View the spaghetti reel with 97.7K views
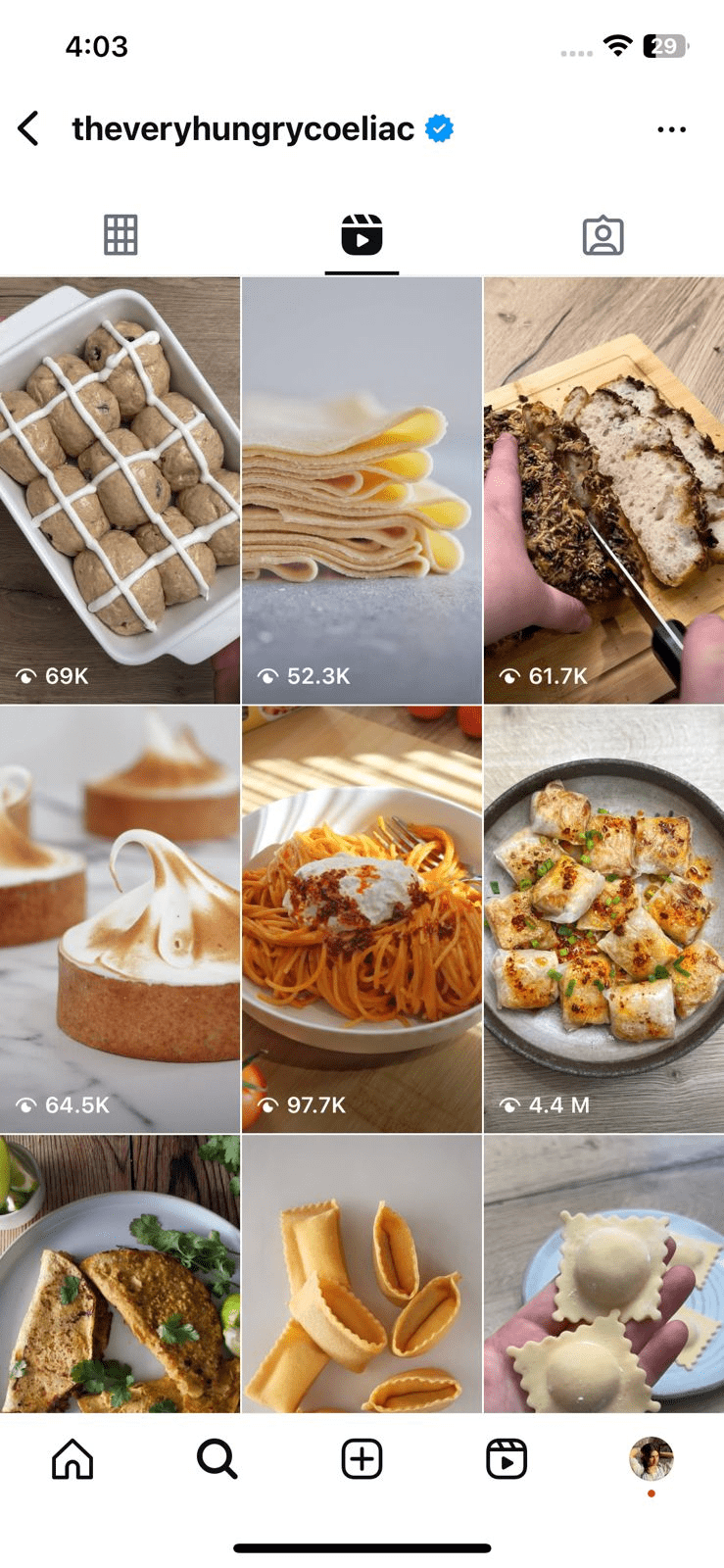 (362, 911)
